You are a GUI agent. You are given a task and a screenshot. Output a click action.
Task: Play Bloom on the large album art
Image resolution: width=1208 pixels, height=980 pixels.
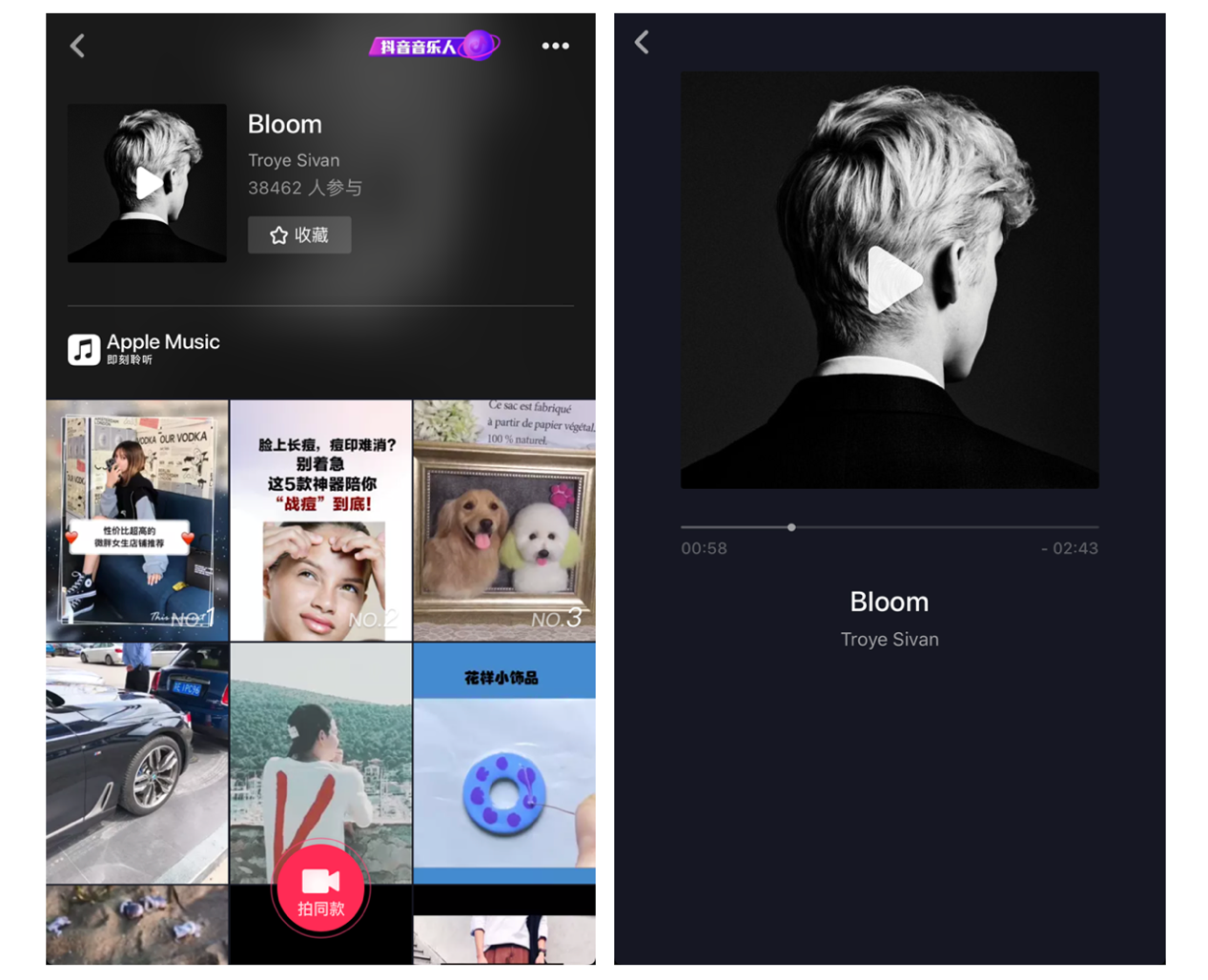click(x=893, y=280)
